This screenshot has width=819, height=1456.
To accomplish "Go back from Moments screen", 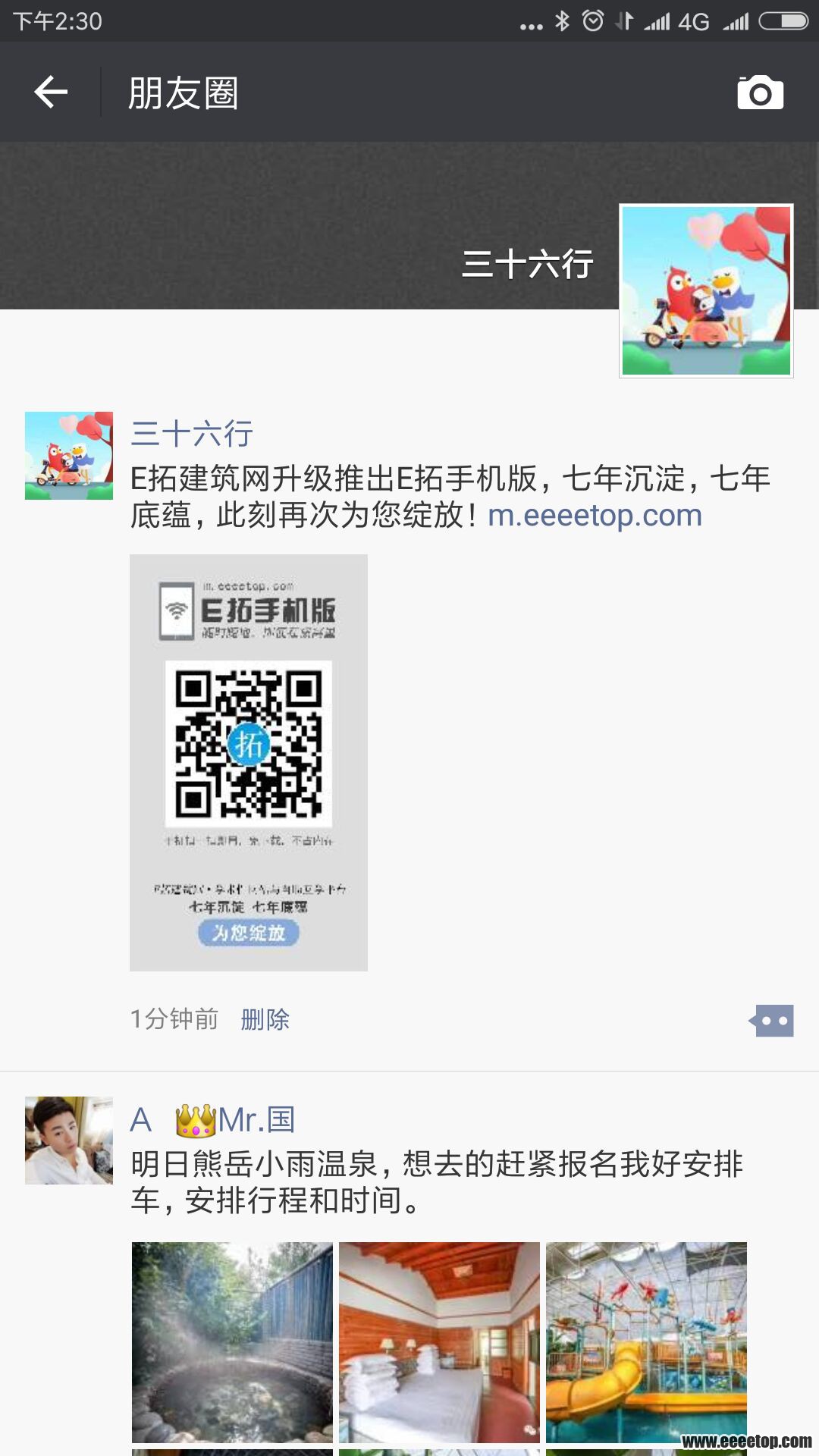I will (x=51, y=93).
